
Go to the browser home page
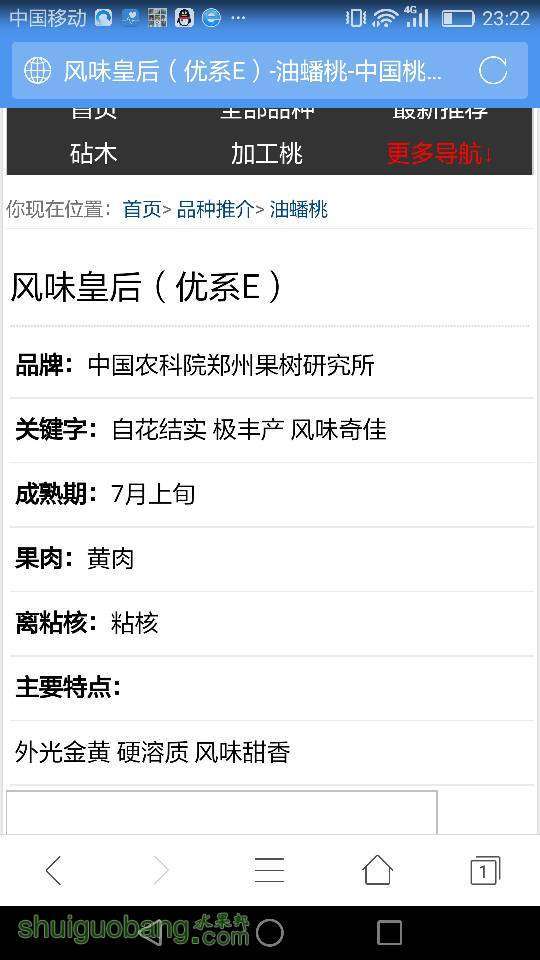point(378,870)
